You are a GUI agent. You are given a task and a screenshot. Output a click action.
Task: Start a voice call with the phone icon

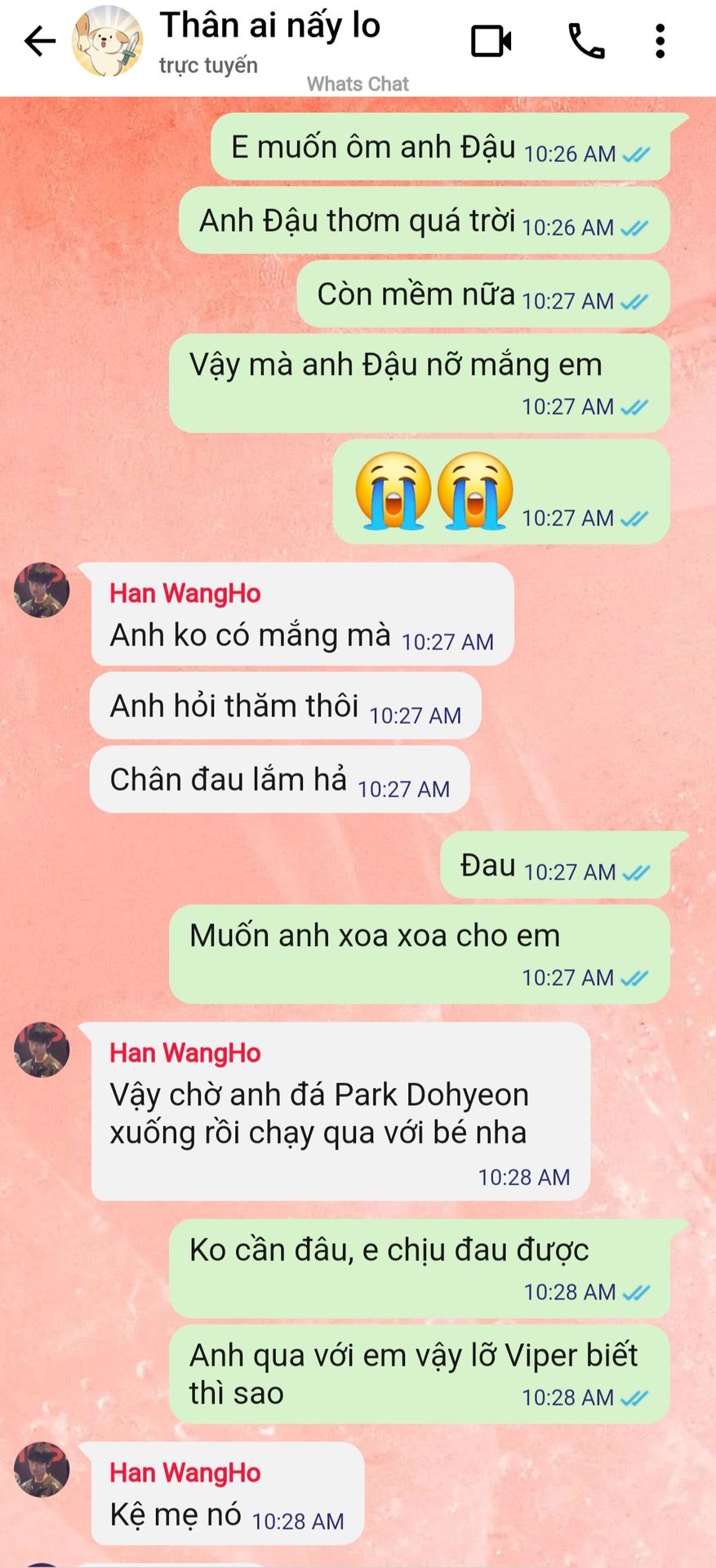pyautogui.click(x=586, y=41)
